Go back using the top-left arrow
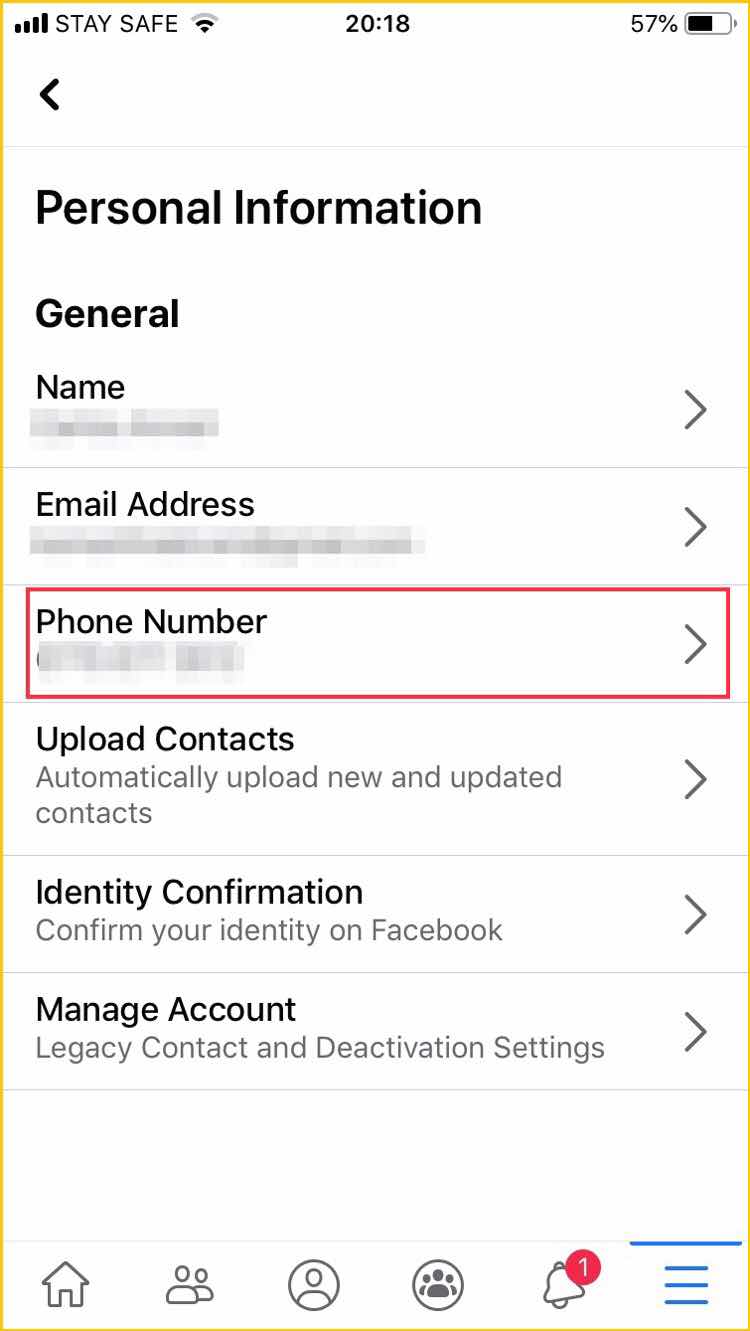Viewport: 750px width, 1331px height. 49,94
